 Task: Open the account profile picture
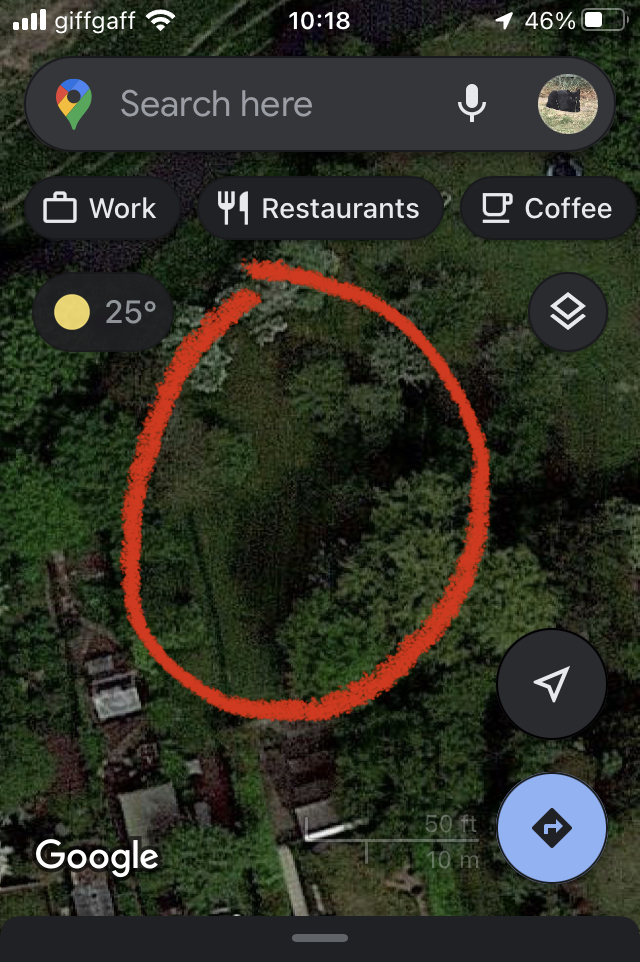click(567, 104)
